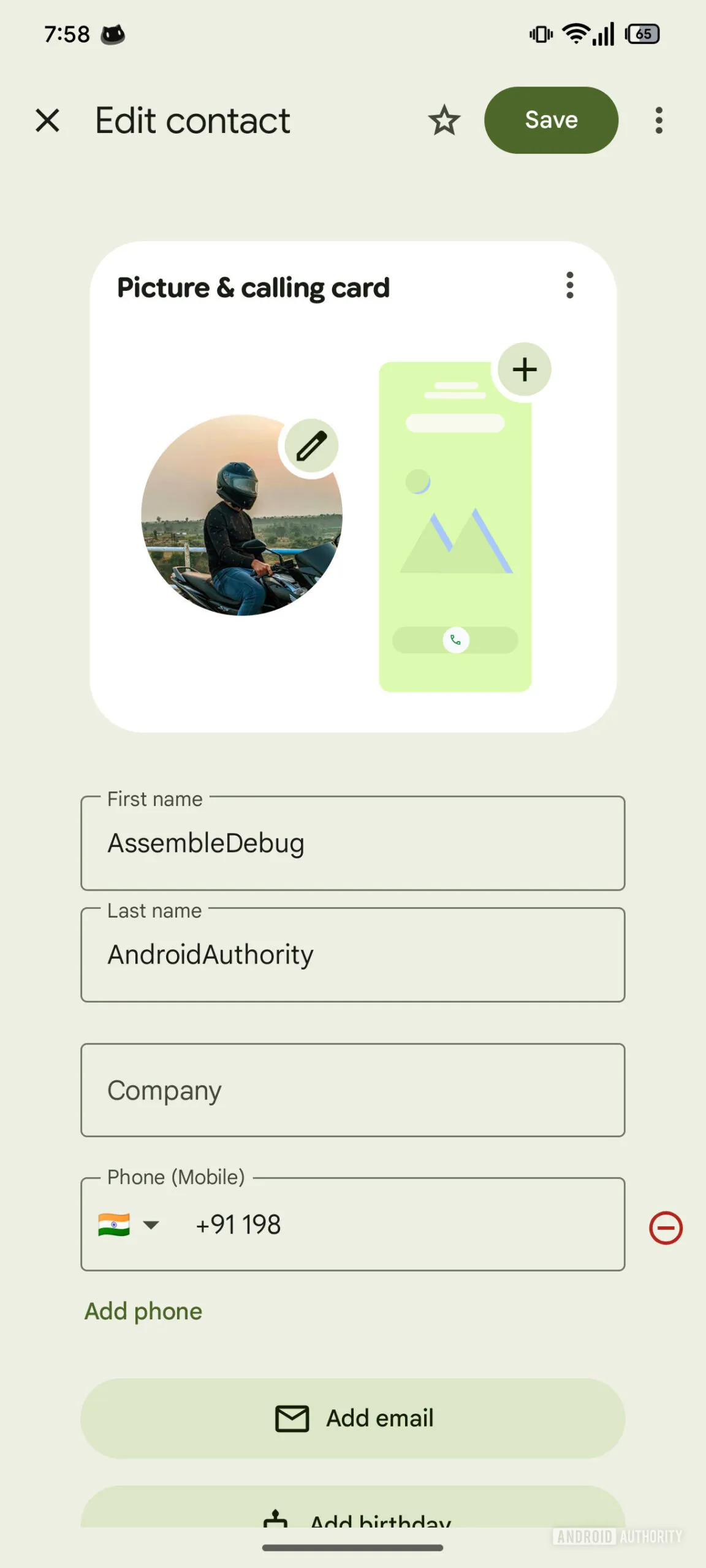Remove the mobile phone number
The width and height of the screenshot is (706, 1568).
coord(666,1228)
